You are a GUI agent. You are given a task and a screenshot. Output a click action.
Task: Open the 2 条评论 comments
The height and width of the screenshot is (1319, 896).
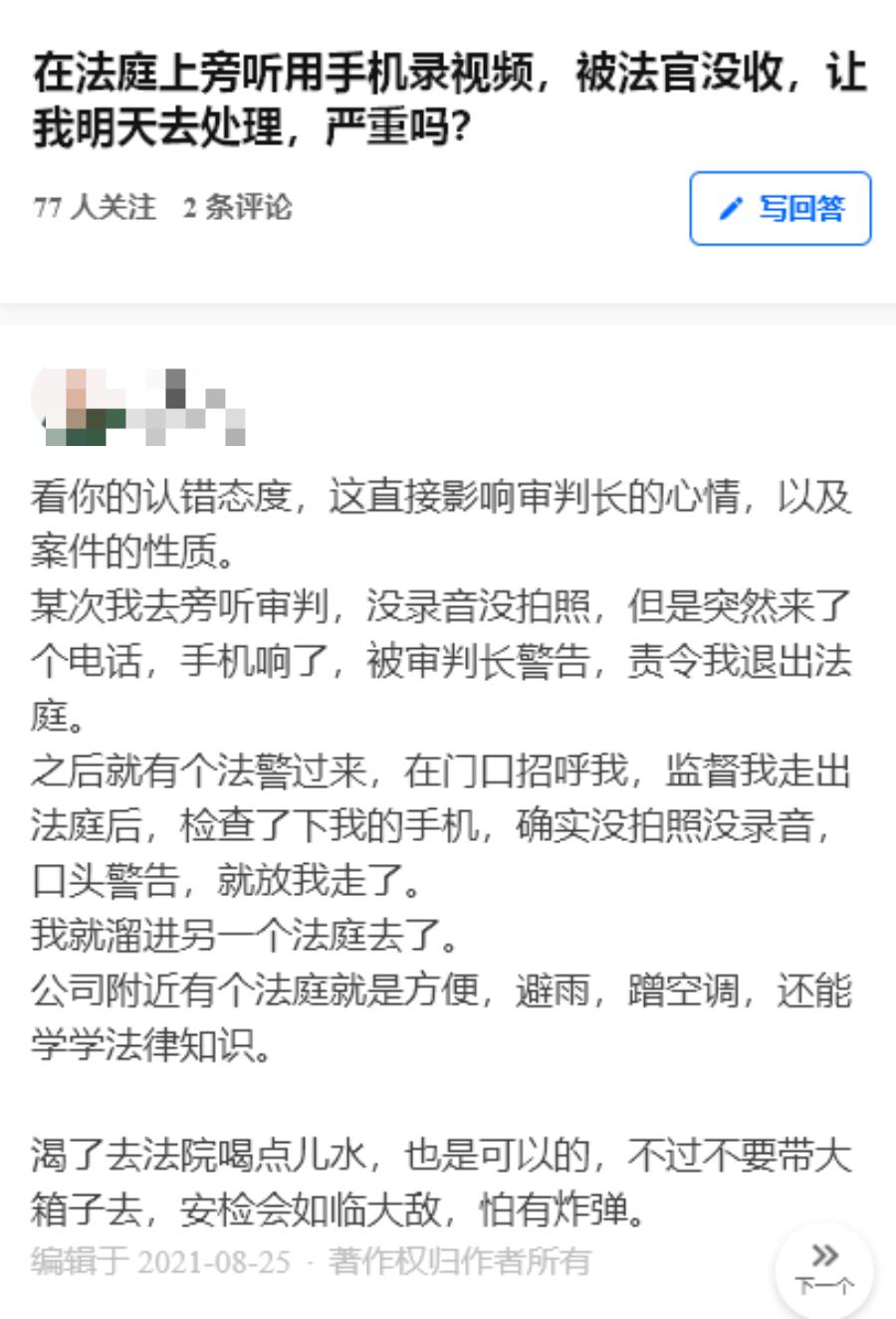coord(237,207)
